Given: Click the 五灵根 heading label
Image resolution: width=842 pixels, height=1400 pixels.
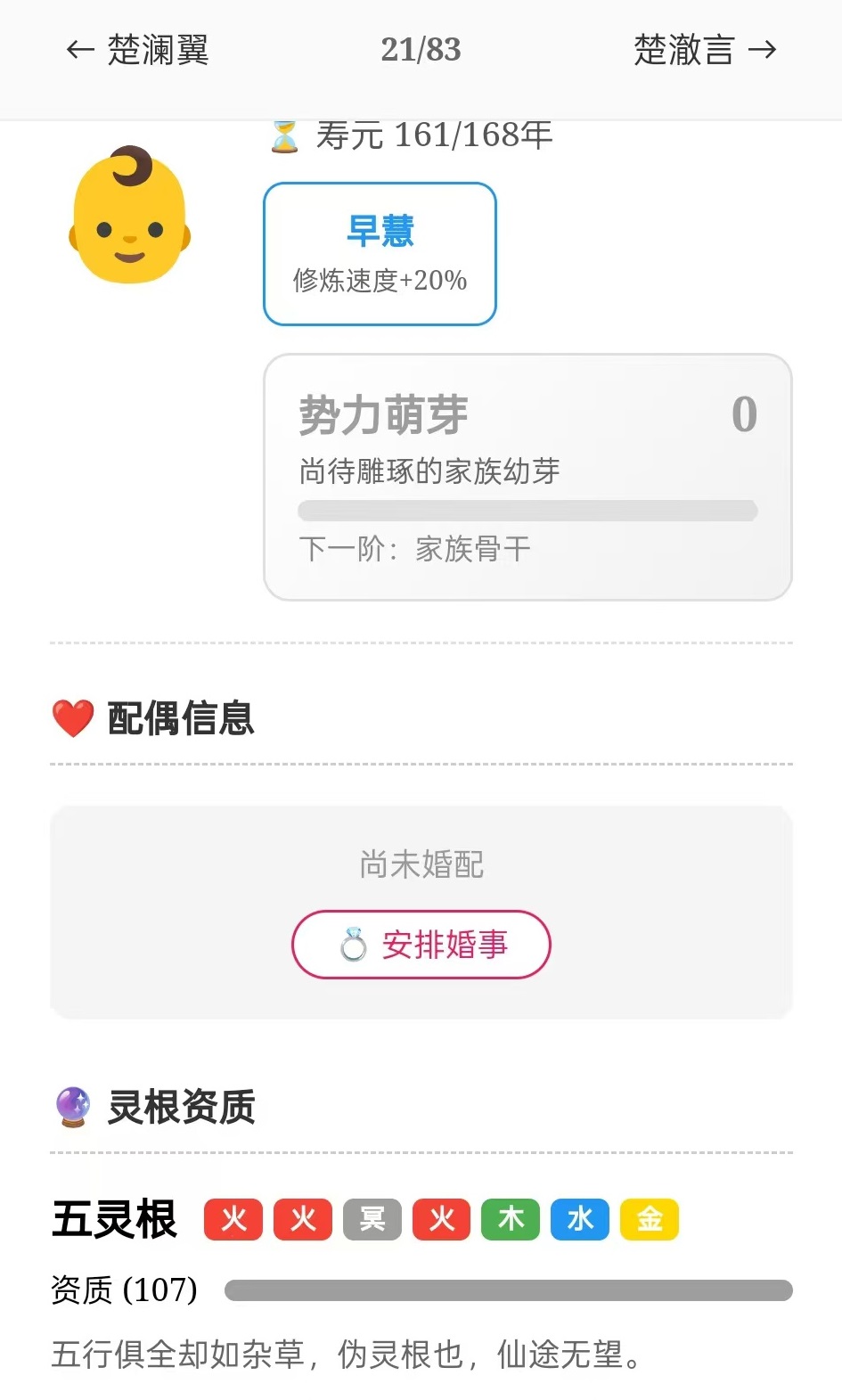Looking at the screenshot, I should click(x=112, y=1219).
